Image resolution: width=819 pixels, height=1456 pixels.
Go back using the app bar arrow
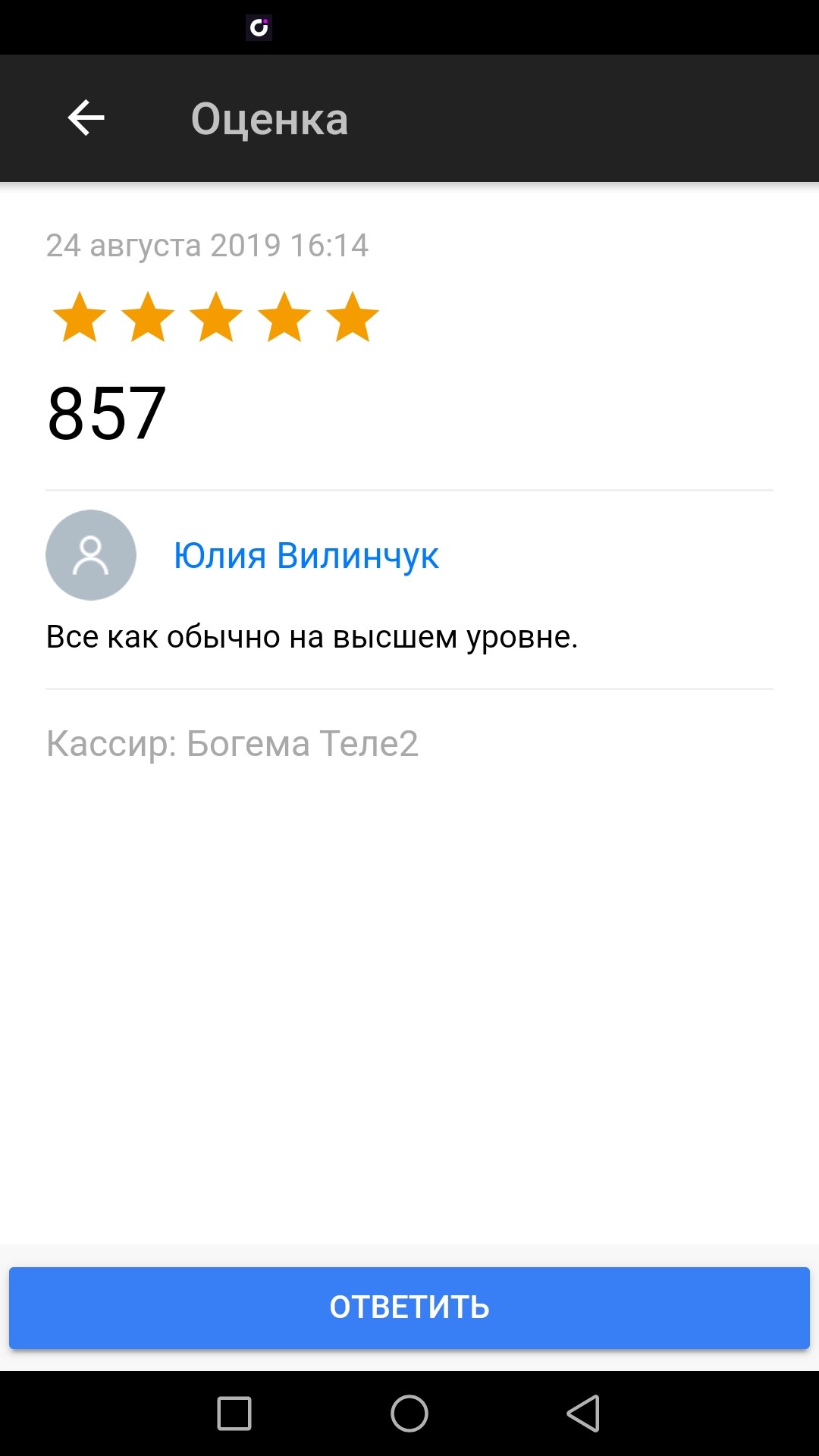click(x=86, y=118)
